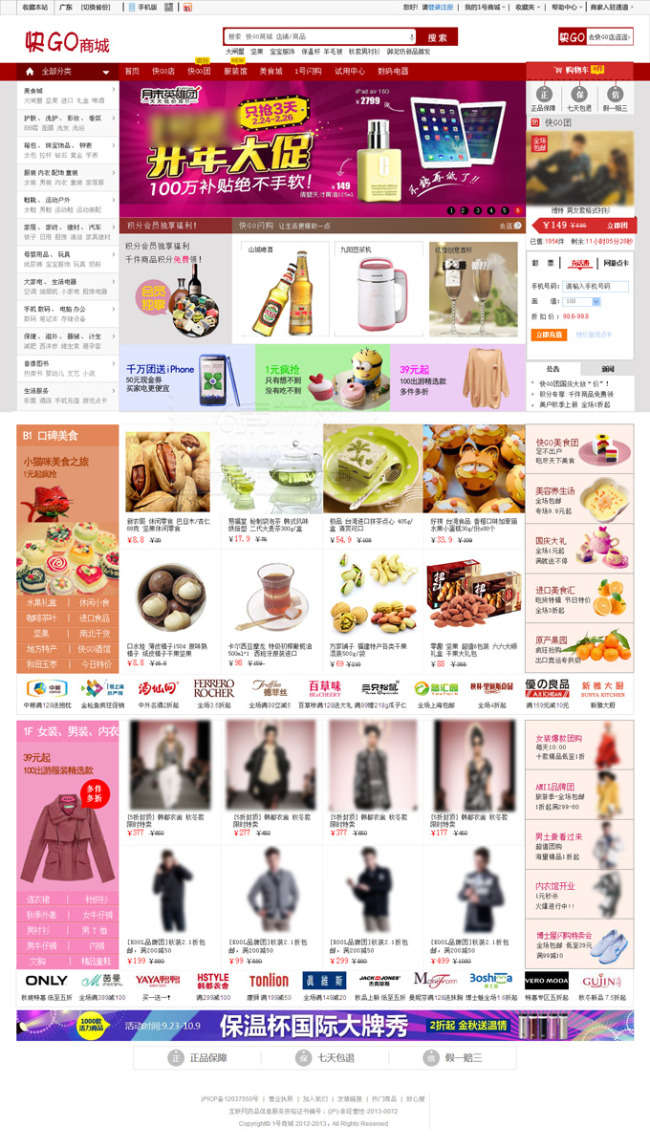Tap the search input field

pos(320,36)
